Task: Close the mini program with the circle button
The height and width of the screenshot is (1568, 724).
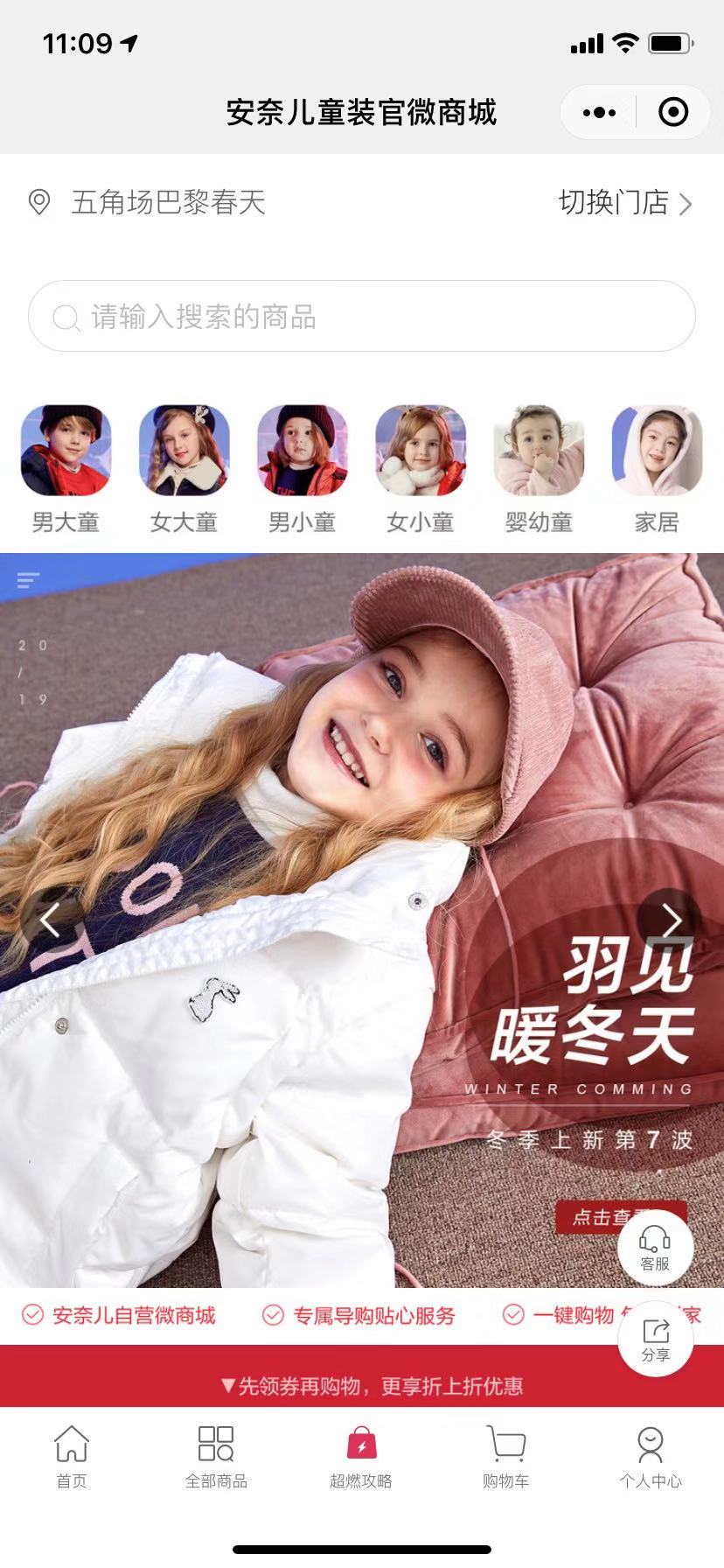Action: [x=672, y=112]
